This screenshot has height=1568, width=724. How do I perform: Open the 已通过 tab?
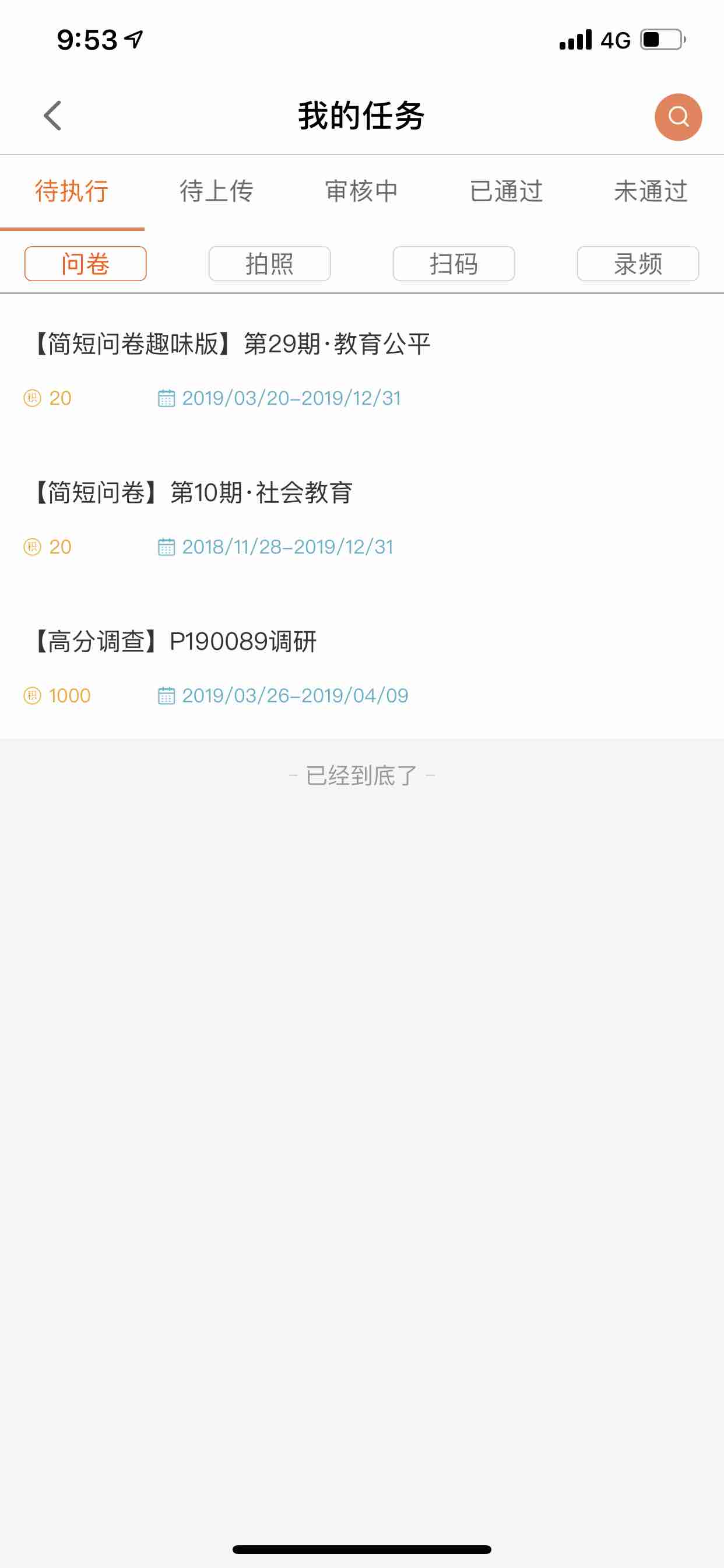click(505, 191)
